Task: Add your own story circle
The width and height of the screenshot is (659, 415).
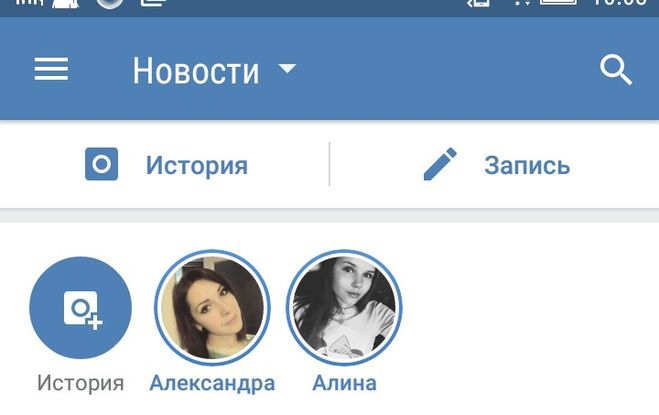Action: point(81,308)
